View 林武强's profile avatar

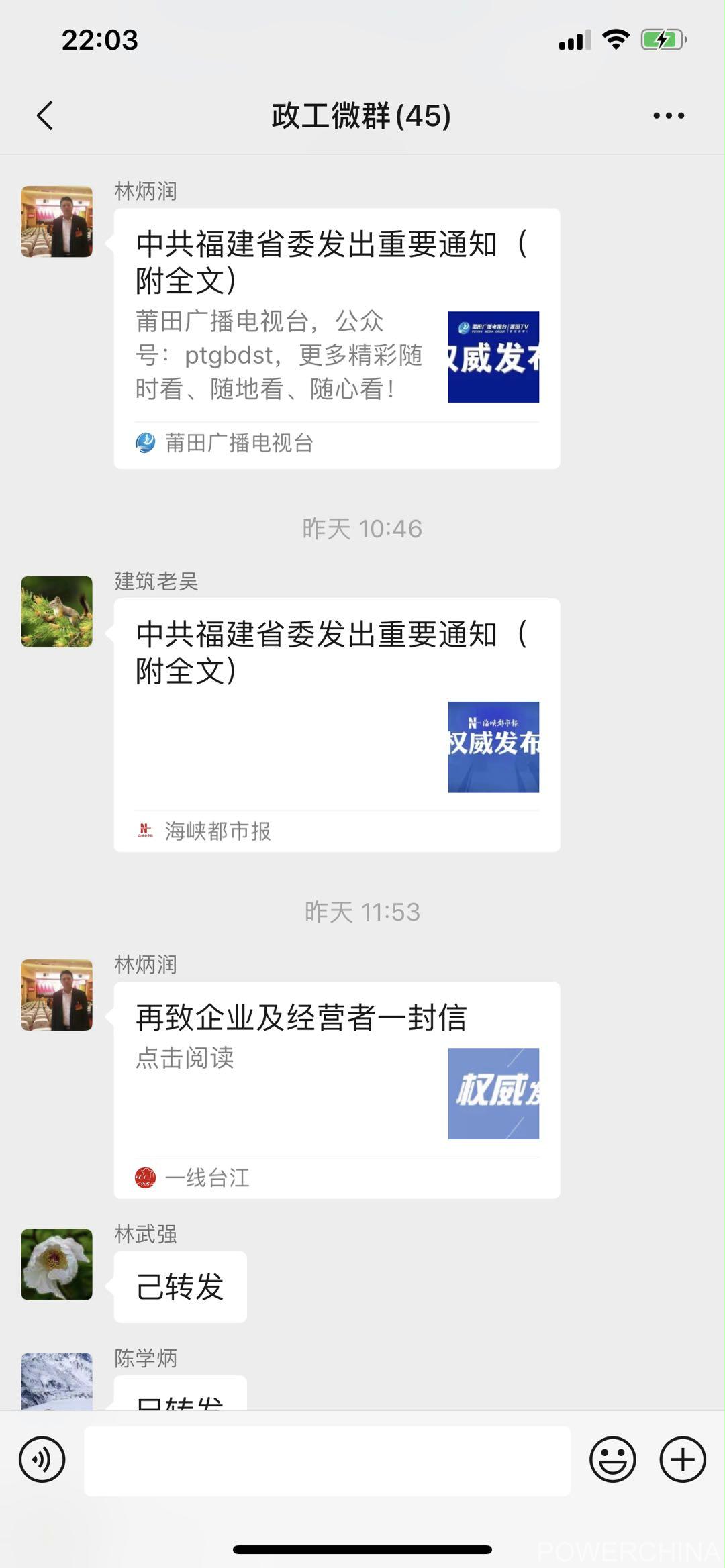coord(57,1264)
